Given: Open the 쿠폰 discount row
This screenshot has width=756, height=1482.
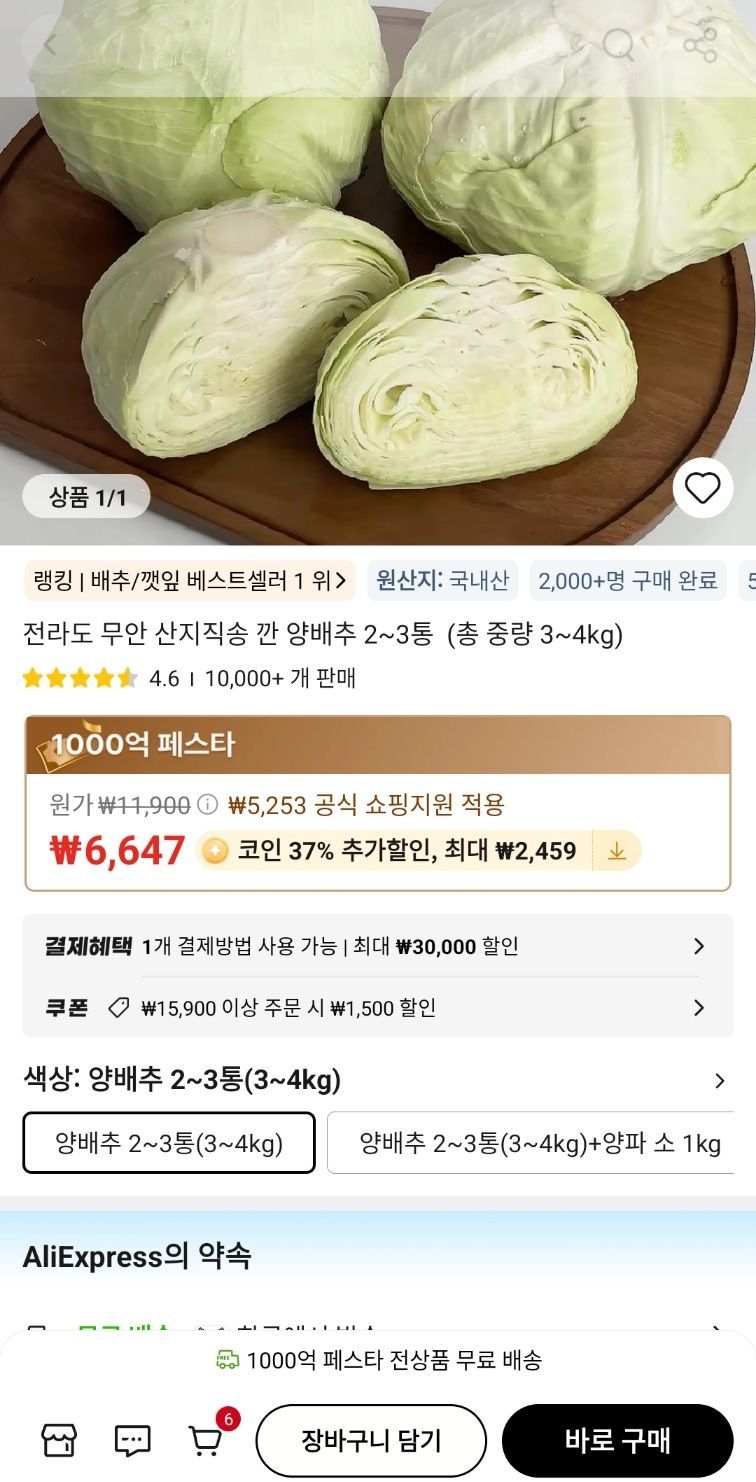Looking at the screenshot, I should (378, 1007).
